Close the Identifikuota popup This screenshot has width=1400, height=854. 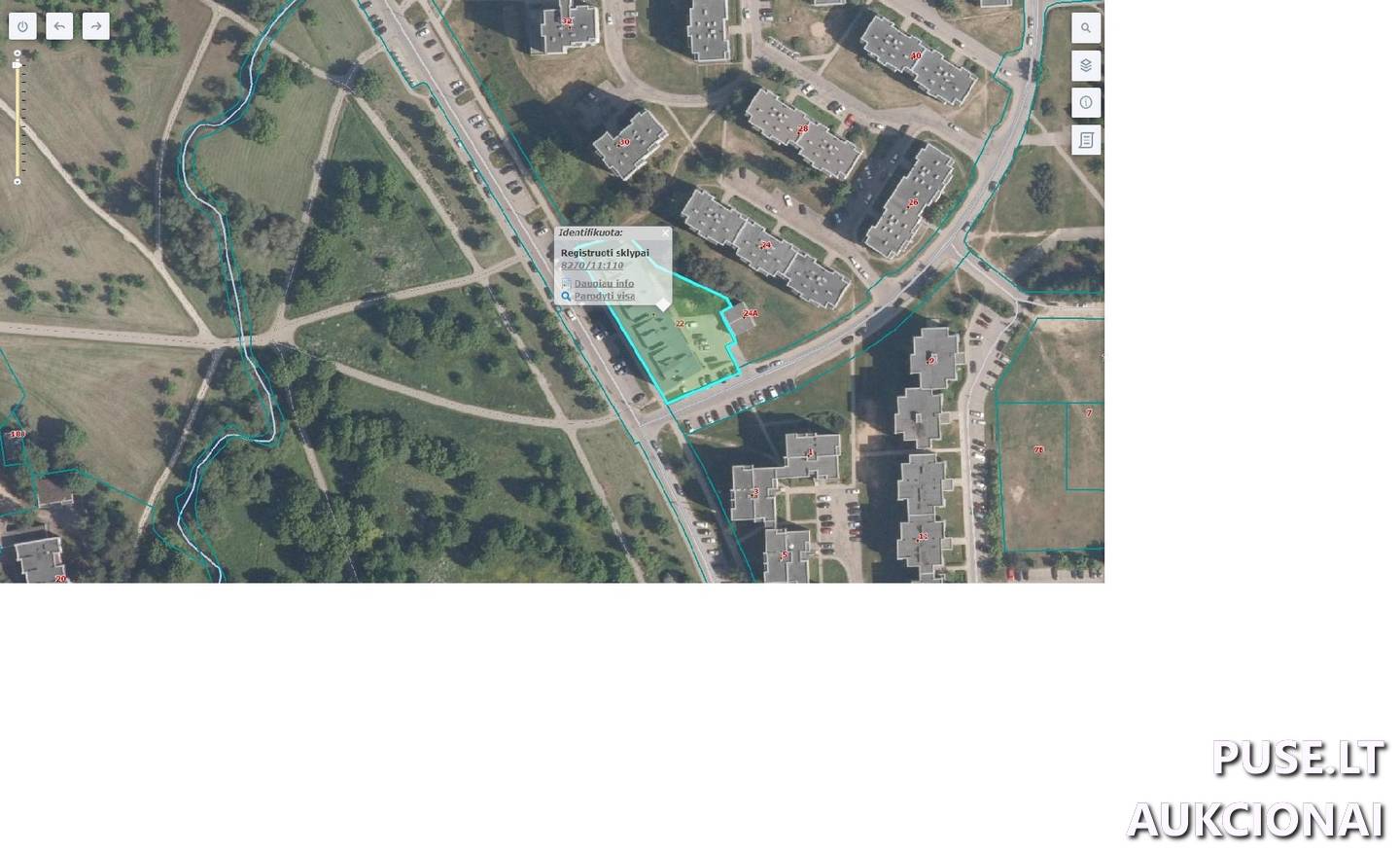[x=666, y=233]
